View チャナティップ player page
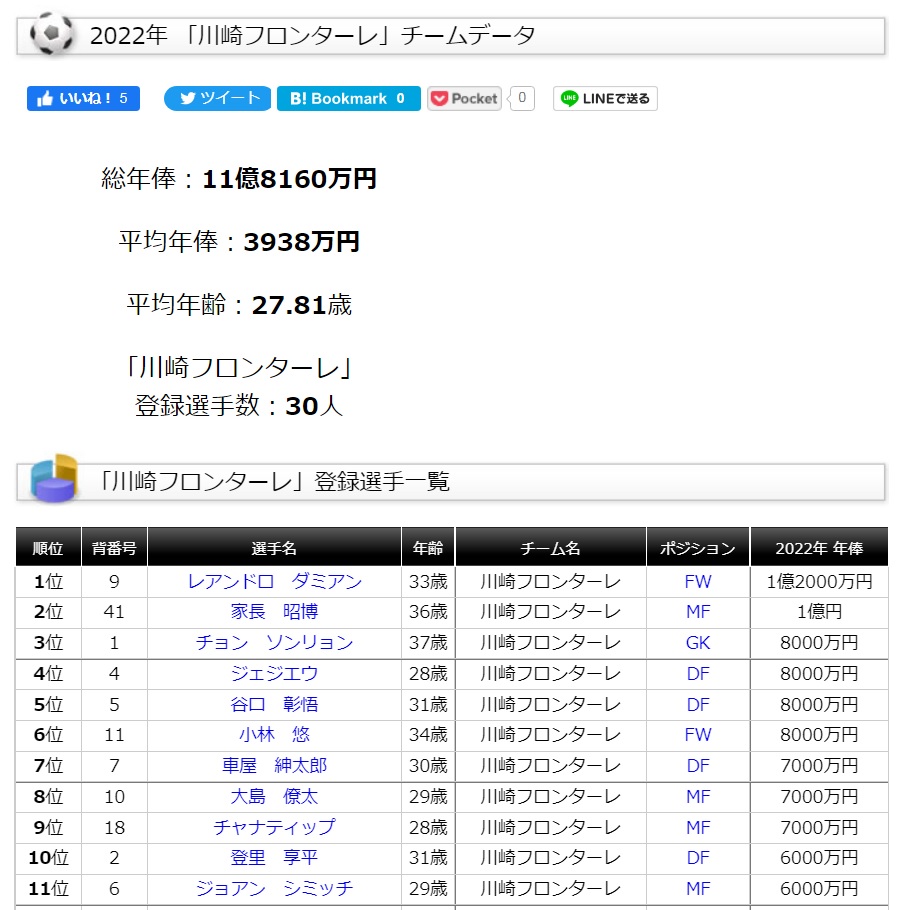Image resolution: width=910 pixels, height=910 pixels. [x=275, y=827]
